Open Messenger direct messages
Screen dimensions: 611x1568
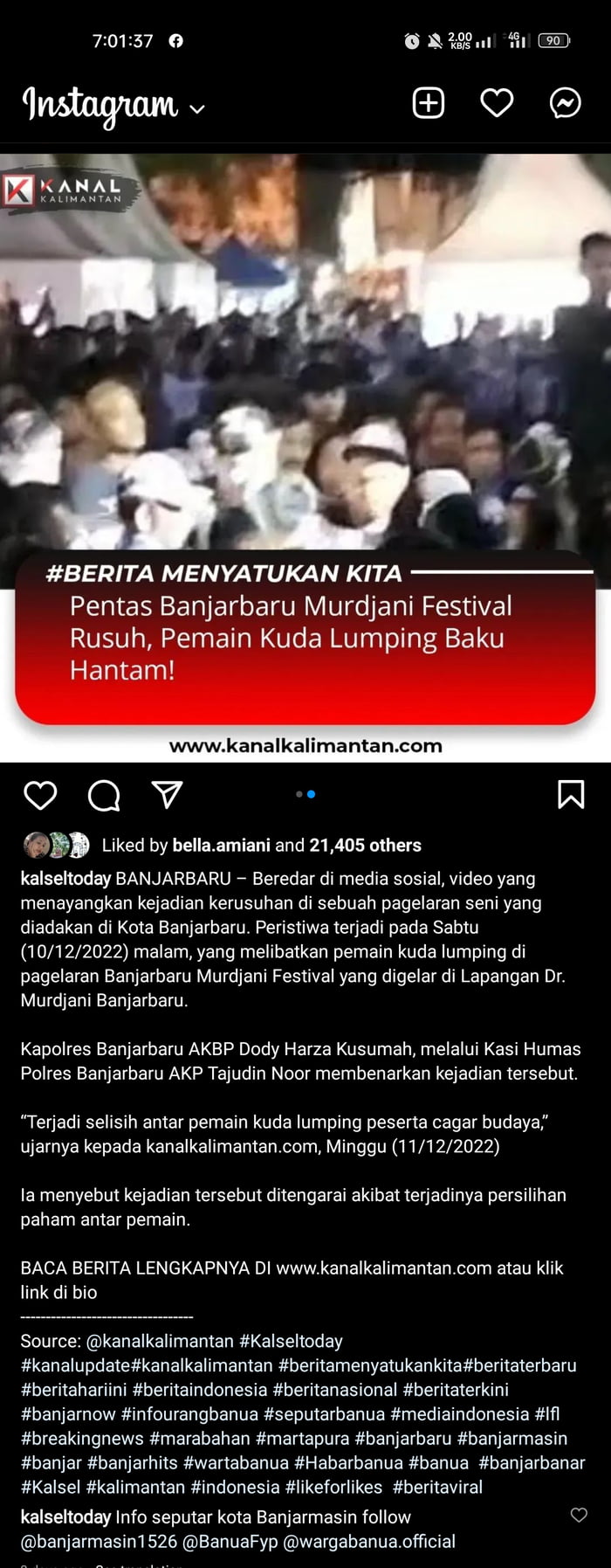click(x=565, y=103)
